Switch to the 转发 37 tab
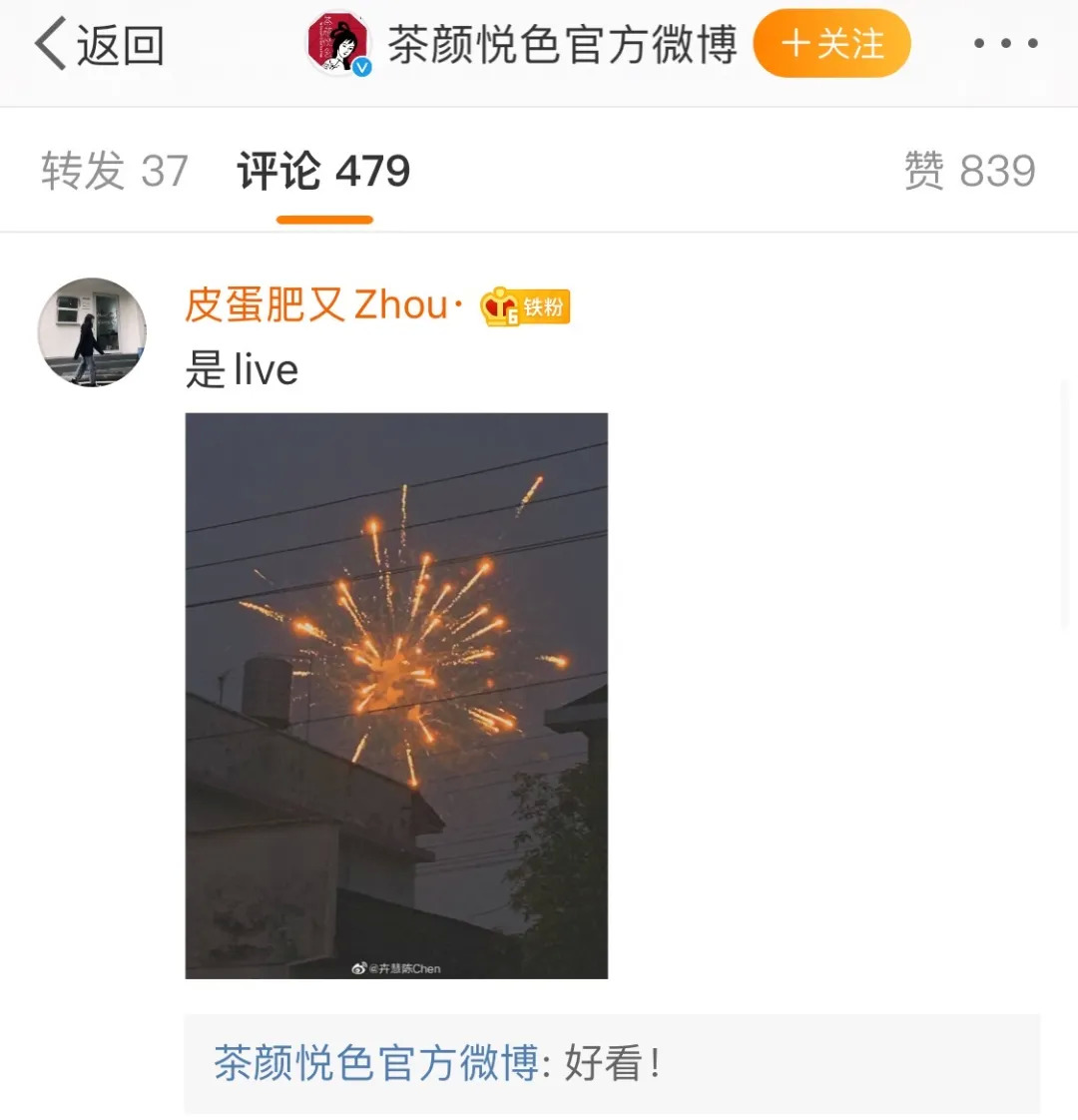 click(x=115, y=171)
